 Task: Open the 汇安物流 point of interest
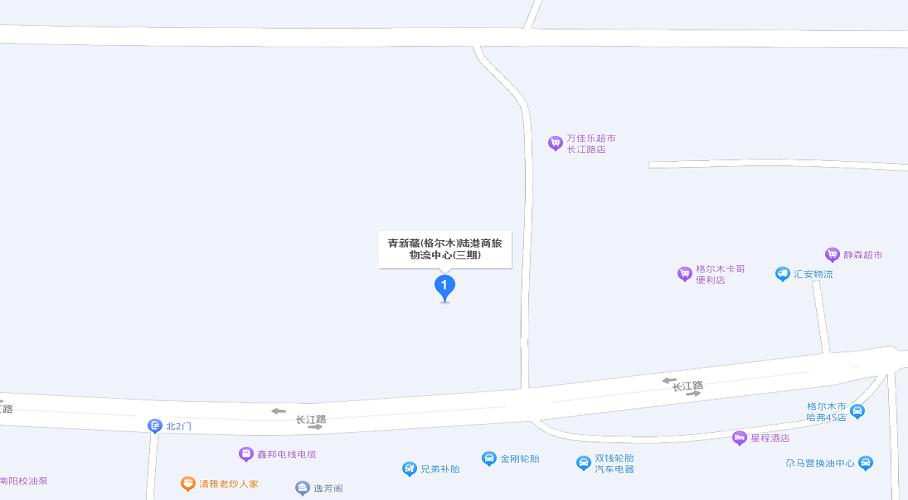tap(783, 274)
